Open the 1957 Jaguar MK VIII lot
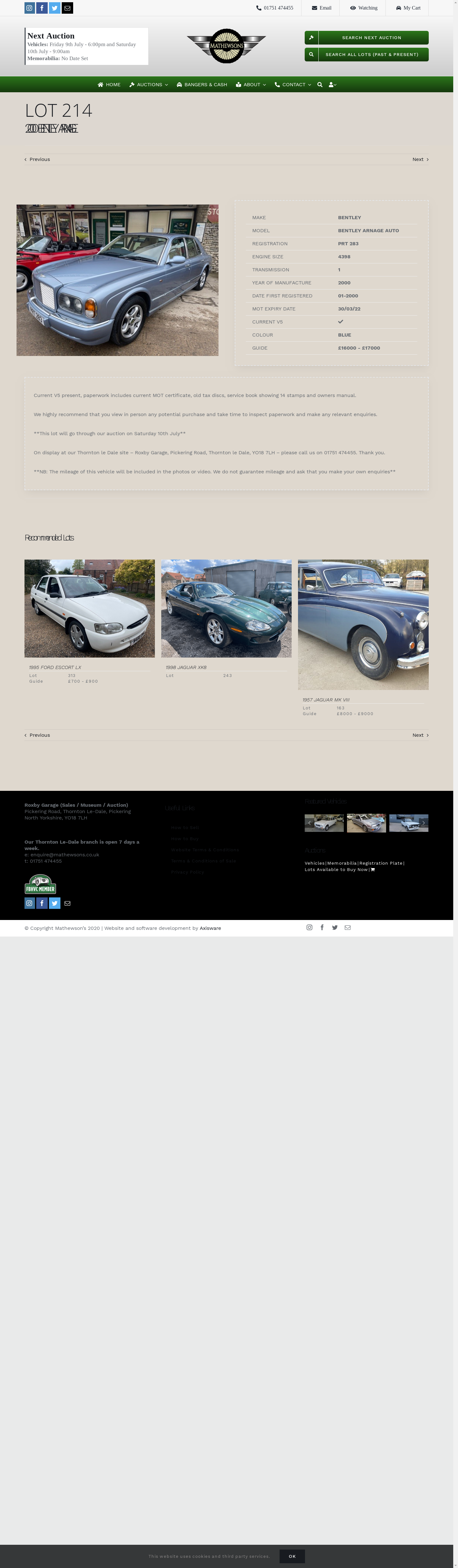 point(363,624)
